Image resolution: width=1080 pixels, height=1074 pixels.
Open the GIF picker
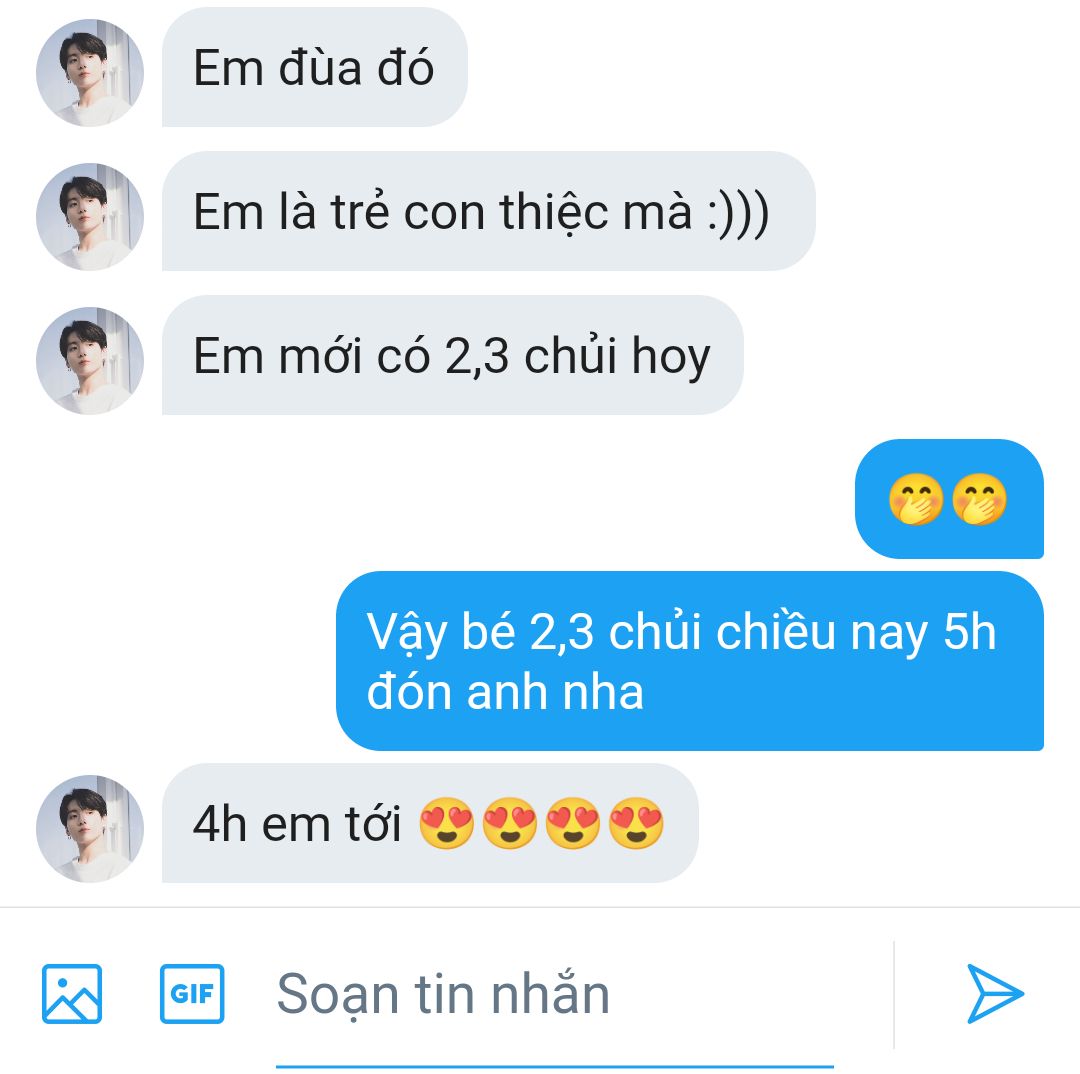(192, 993)
